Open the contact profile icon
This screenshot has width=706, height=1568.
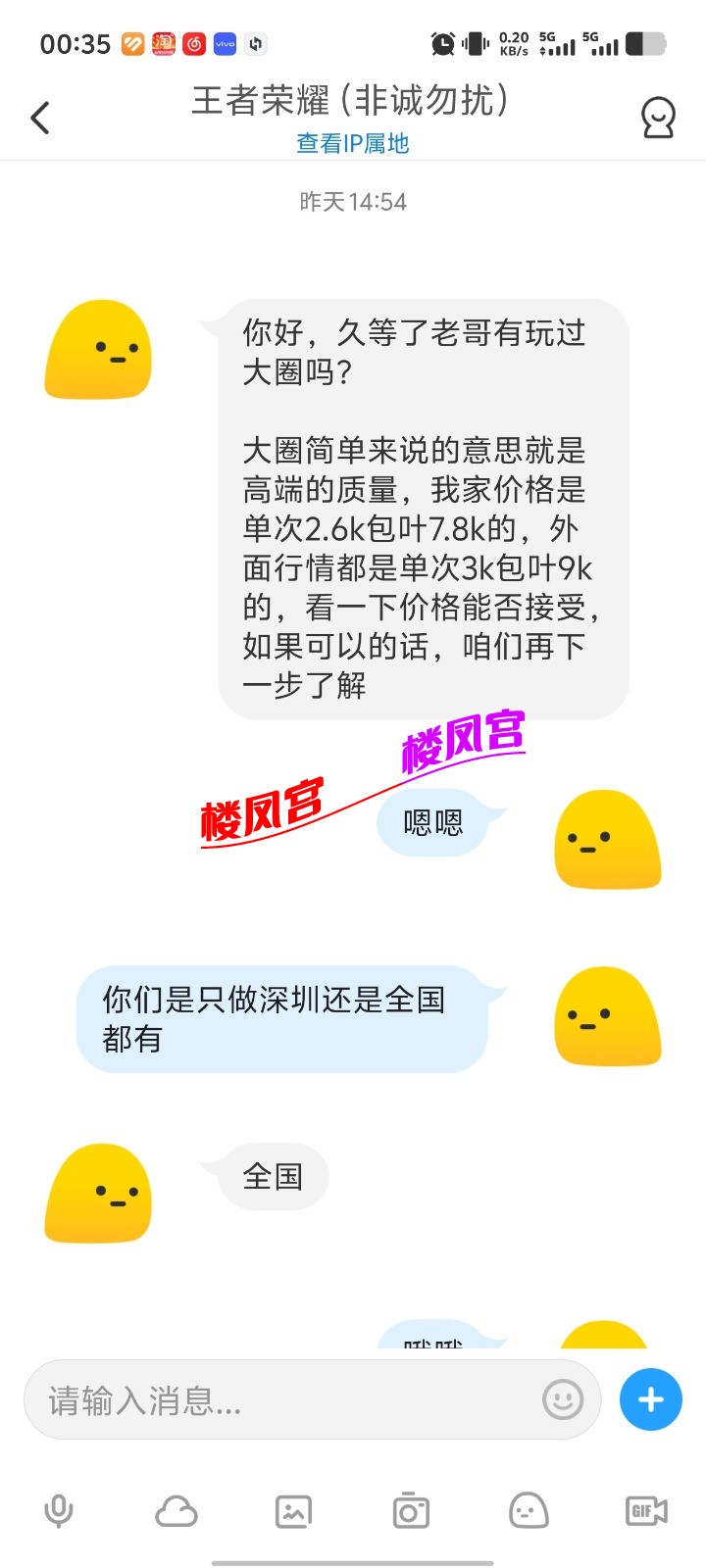tap(658, 118)
